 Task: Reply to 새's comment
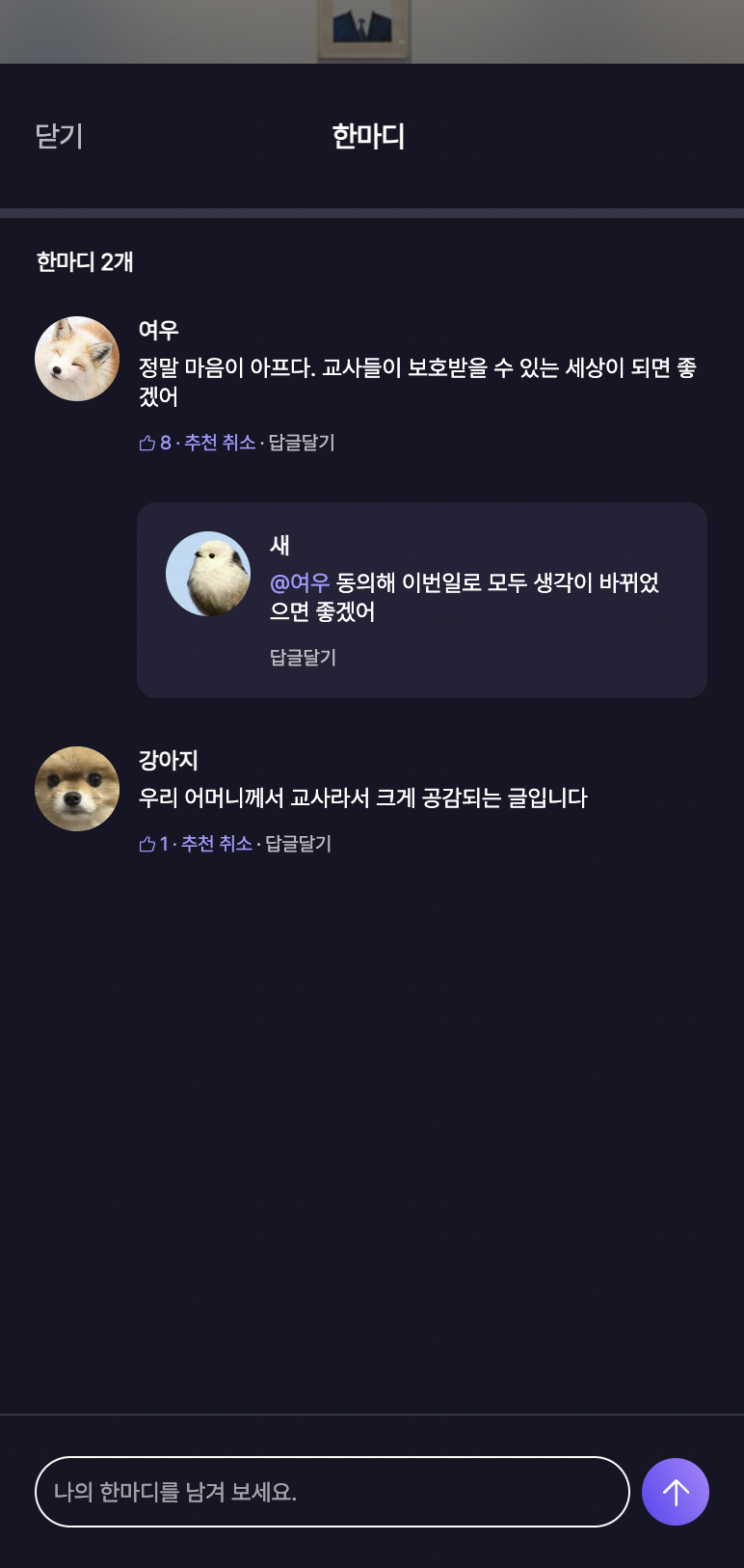coord(303,658)
